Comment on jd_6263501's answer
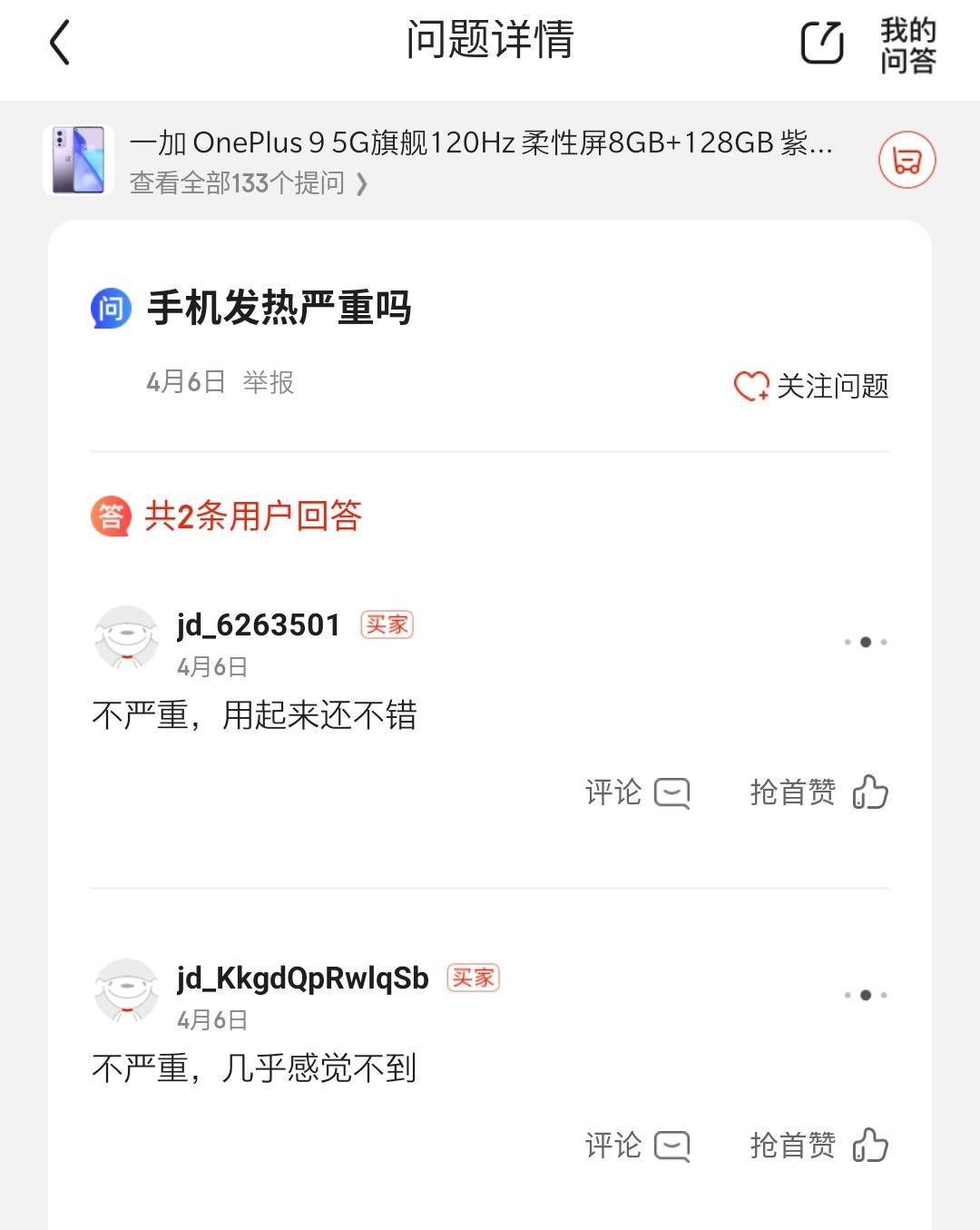Image resolution: width=980 pixels, height=1230 pixels. pos(637,792)
